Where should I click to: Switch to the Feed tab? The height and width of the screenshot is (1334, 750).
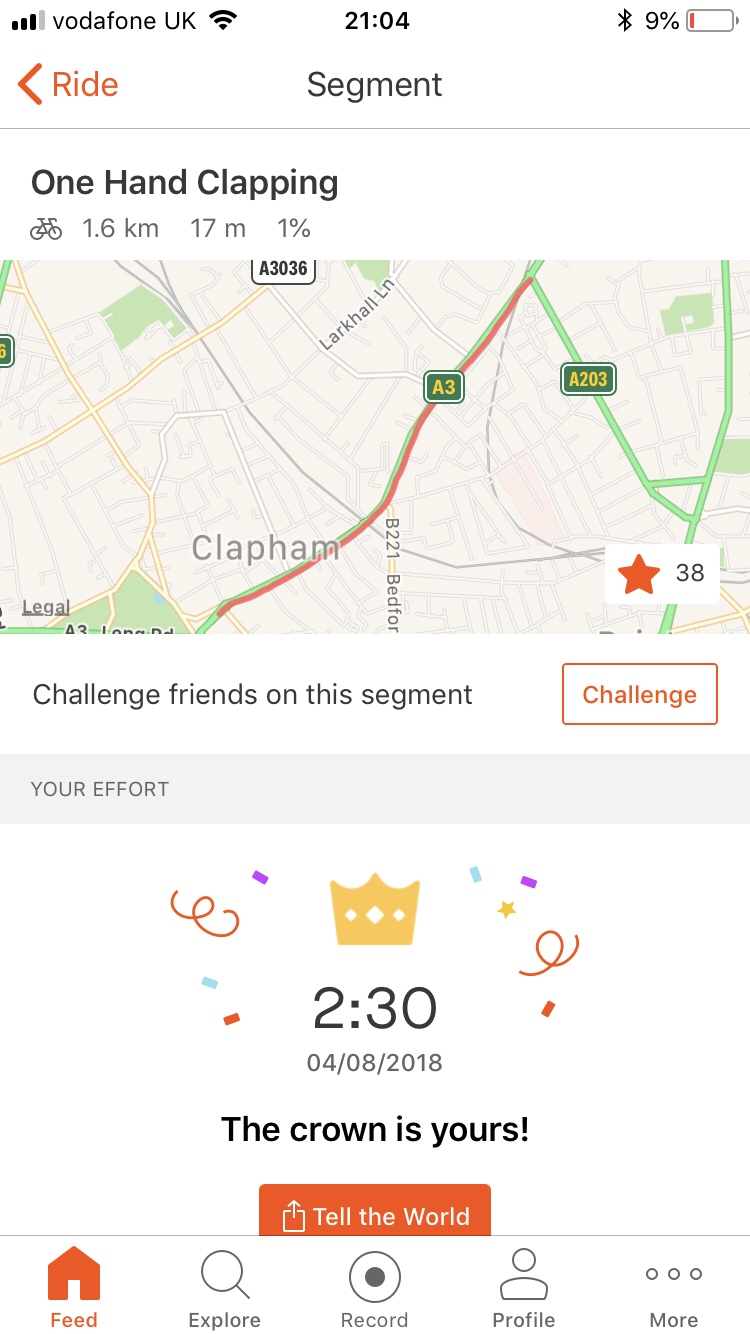pyautogui.click(x=74, y=1286)
